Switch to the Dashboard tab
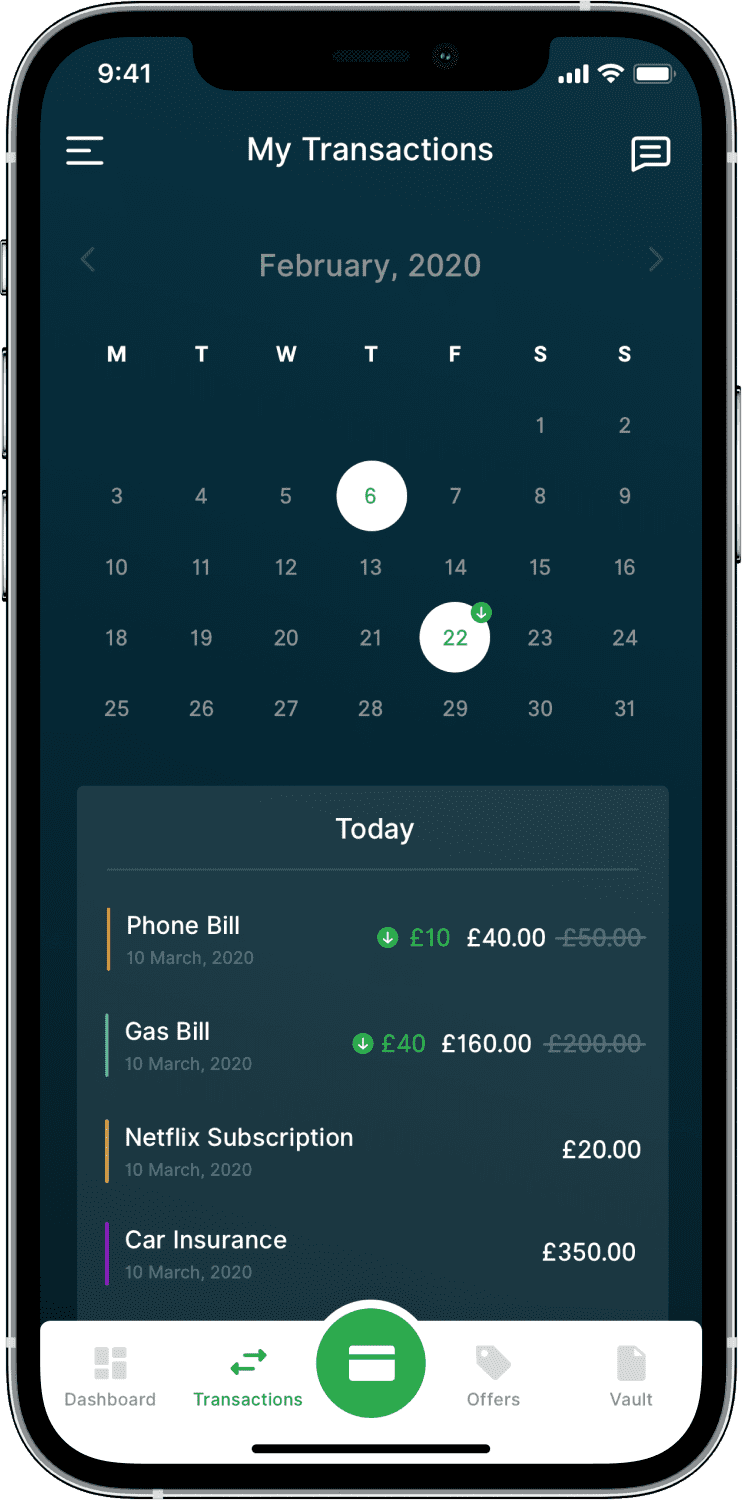Image resolution: width=744 pixels, height=1500 pixels. tap(110, 1376)
